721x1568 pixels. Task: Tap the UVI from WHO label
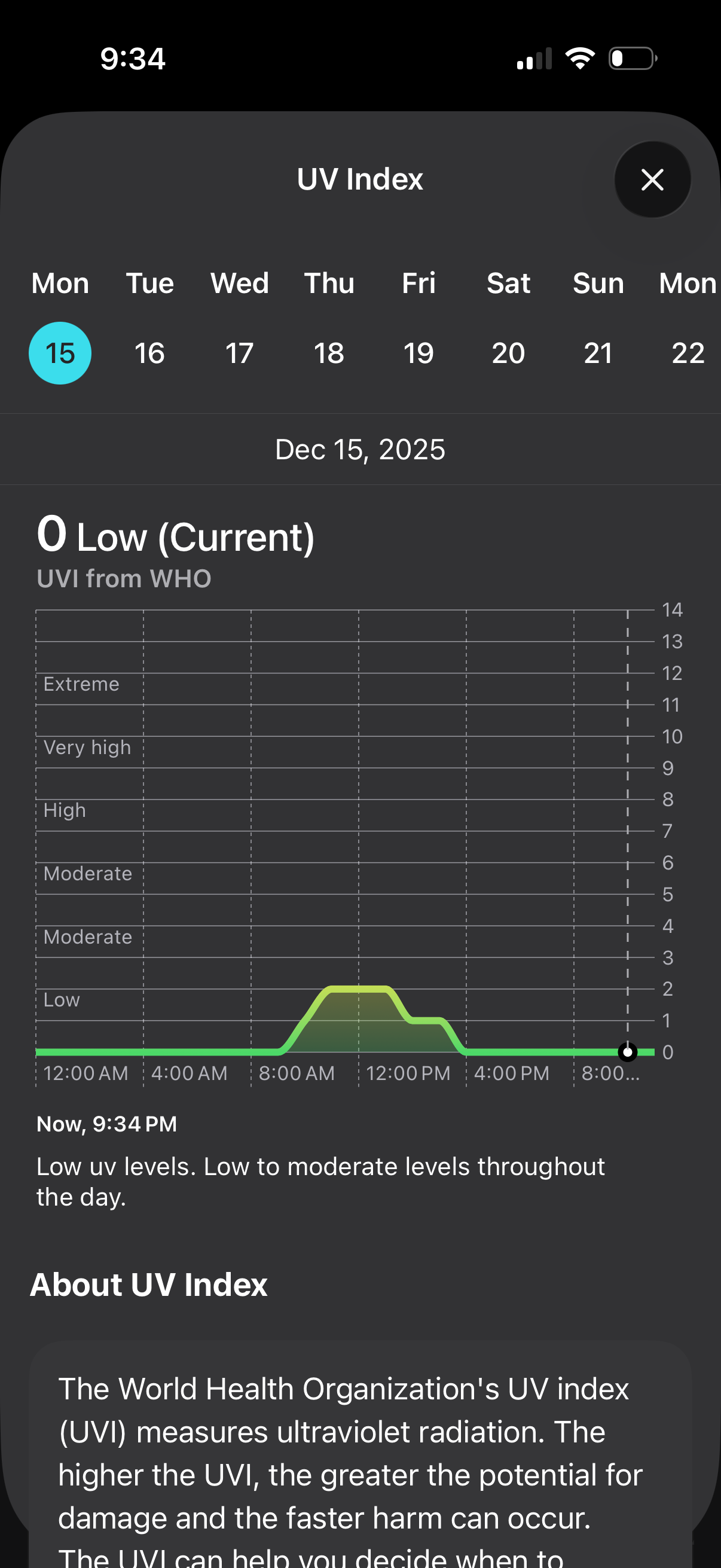pyautogui.click(x=124, y=578)
